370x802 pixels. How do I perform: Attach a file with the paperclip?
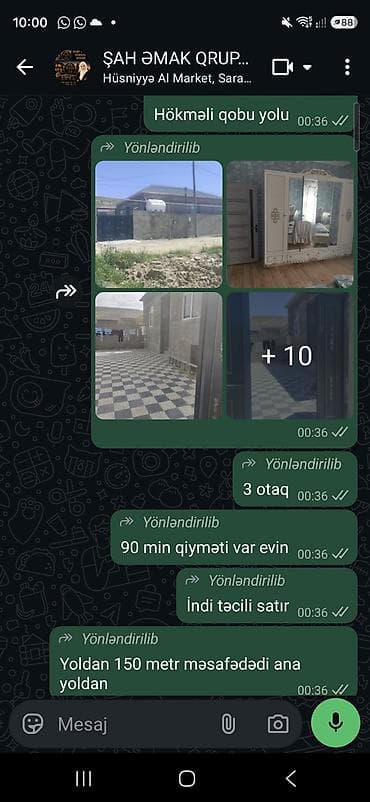[x=228, y=724]
